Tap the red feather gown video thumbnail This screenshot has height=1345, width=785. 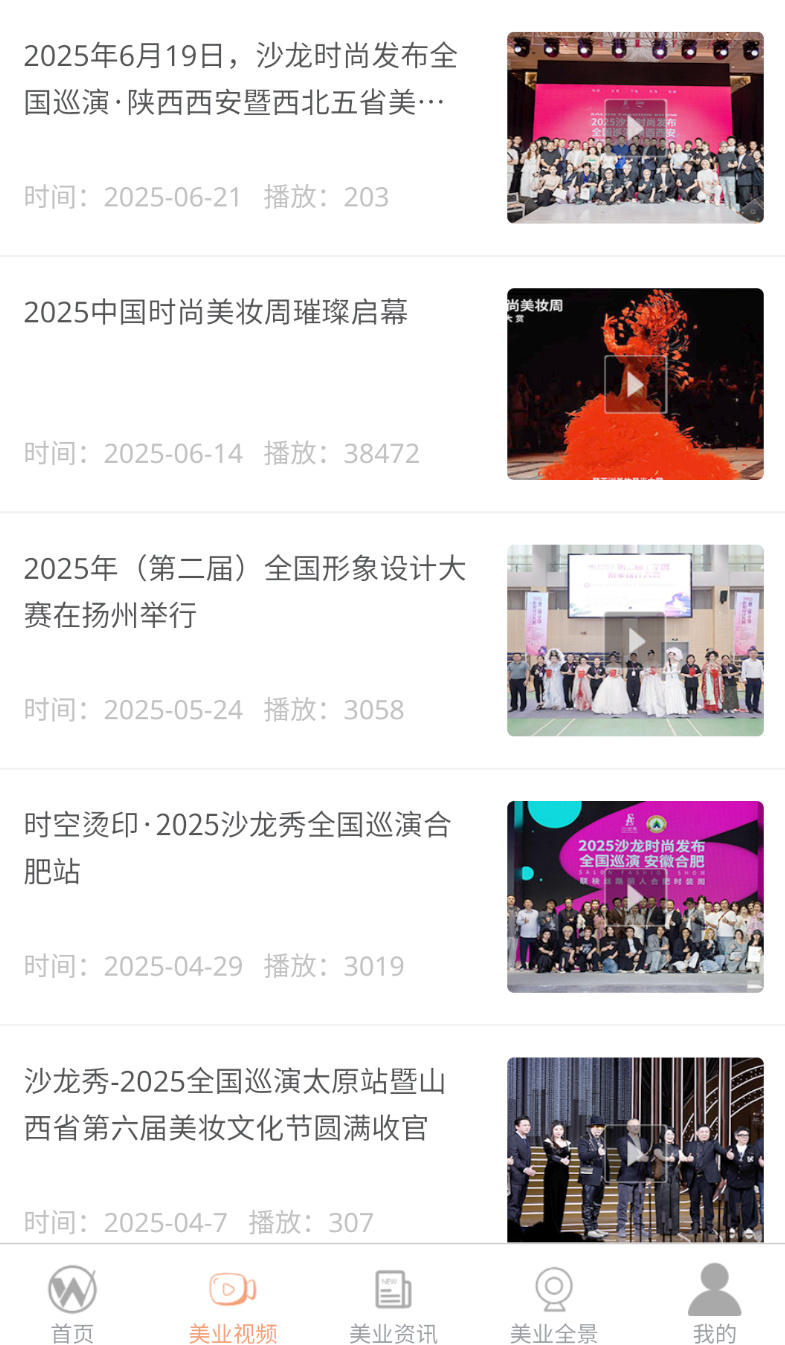point(635,384)
